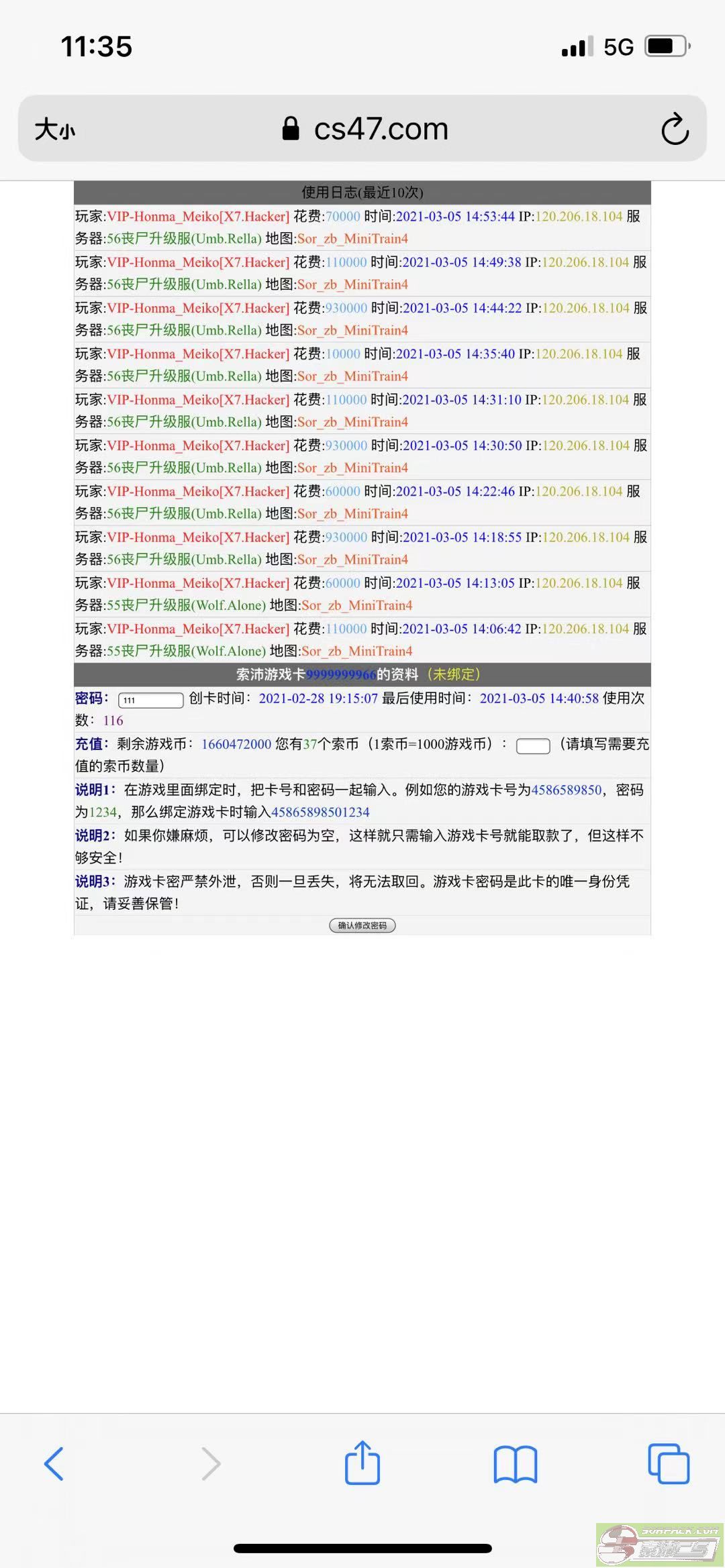Select the 密码 field containing 111

[151, 700]
